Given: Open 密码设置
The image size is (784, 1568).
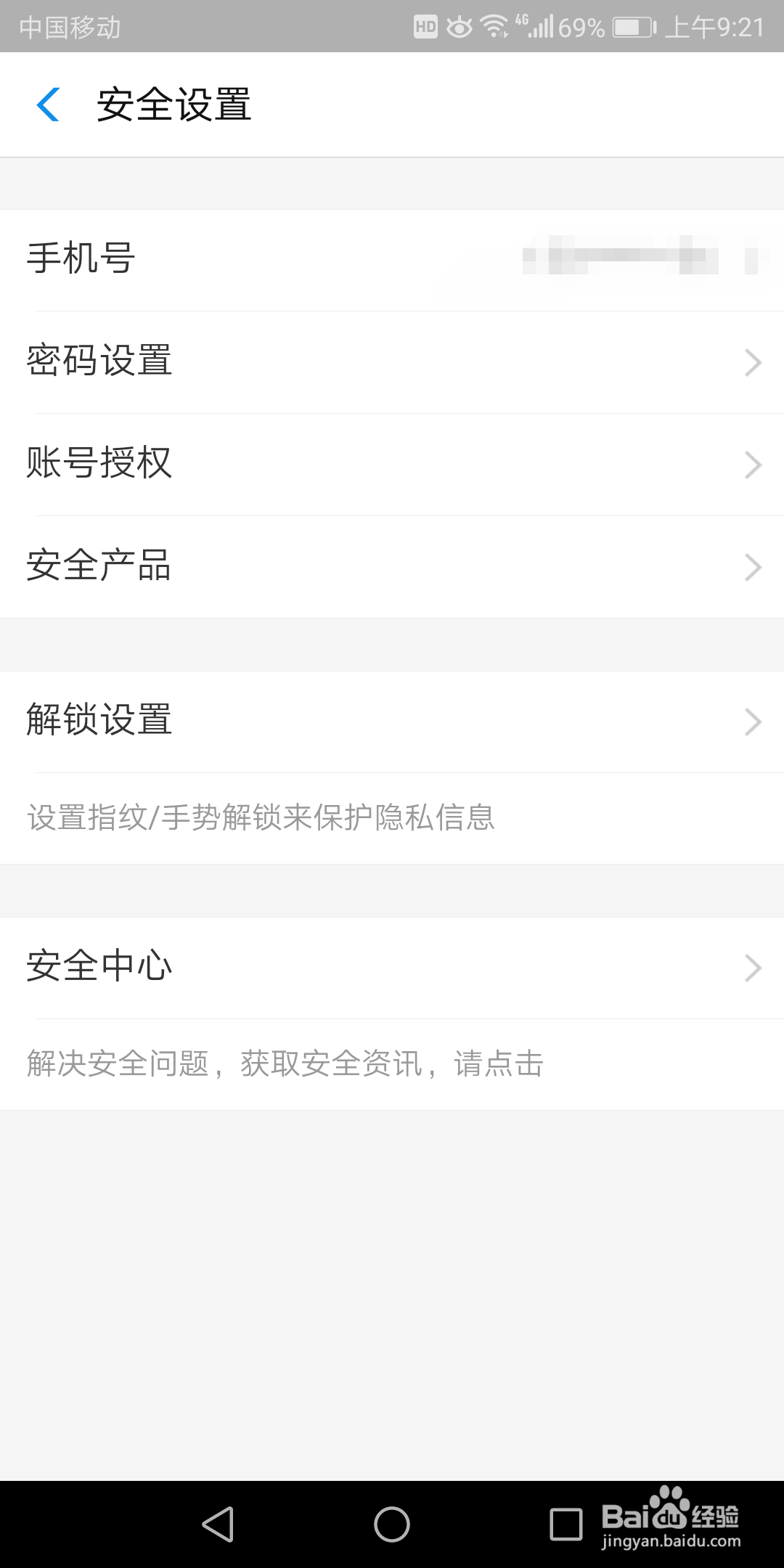Looking at the screenshot, I should [x=392, y=362].
